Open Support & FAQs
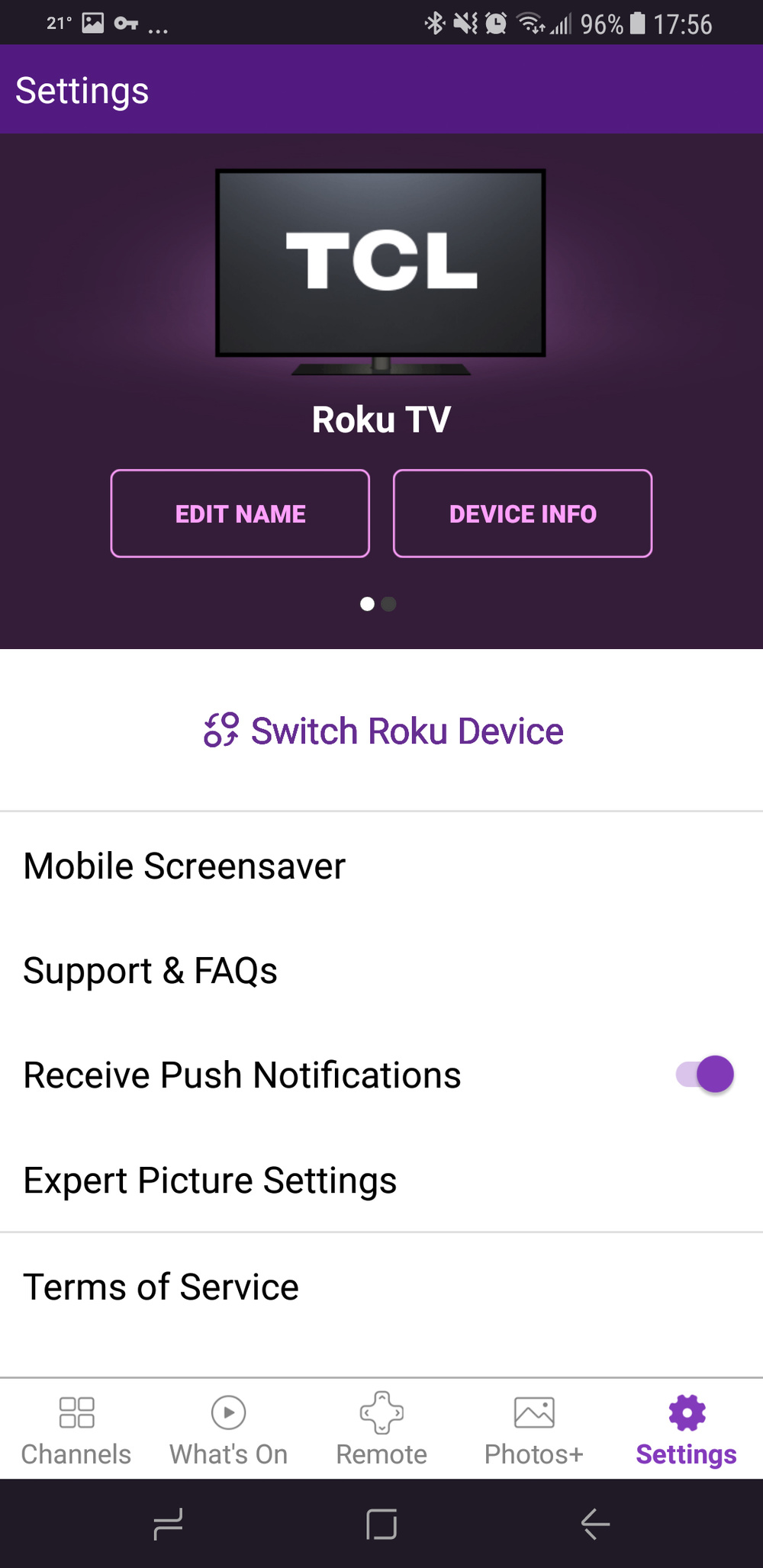The width and height of the screenshot is (763, 1568). (x=150, y=970)
